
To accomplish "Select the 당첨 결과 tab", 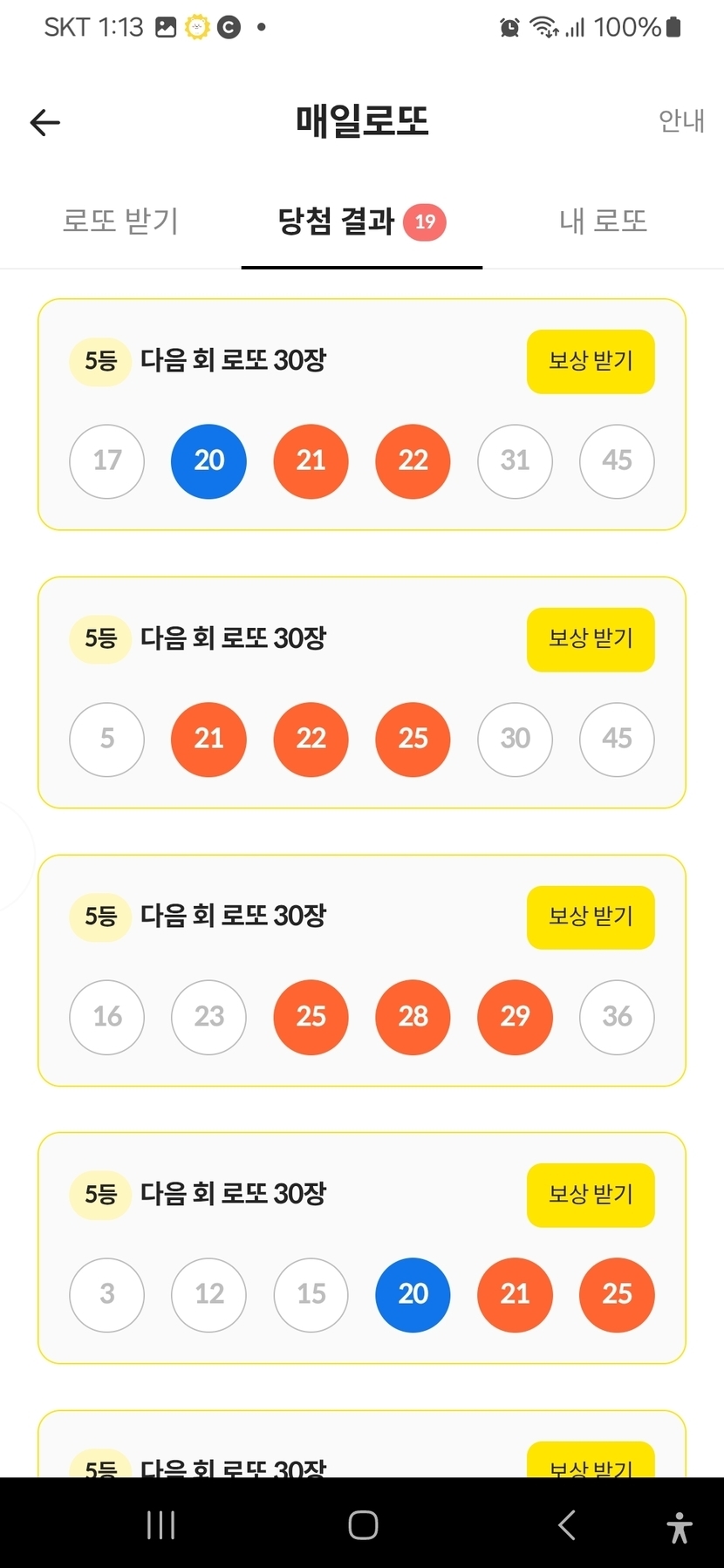I will [x=361, y=222].
